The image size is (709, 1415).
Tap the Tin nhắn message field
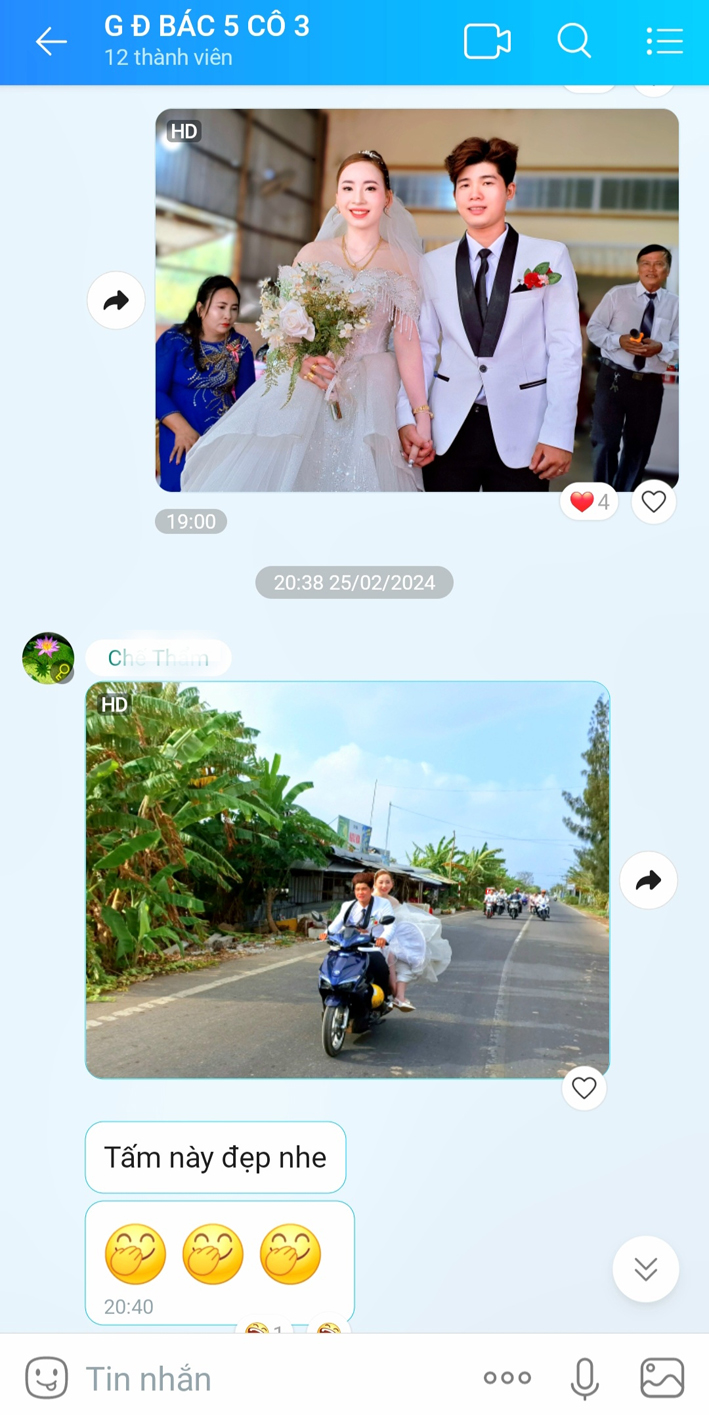pos(270,1378)
